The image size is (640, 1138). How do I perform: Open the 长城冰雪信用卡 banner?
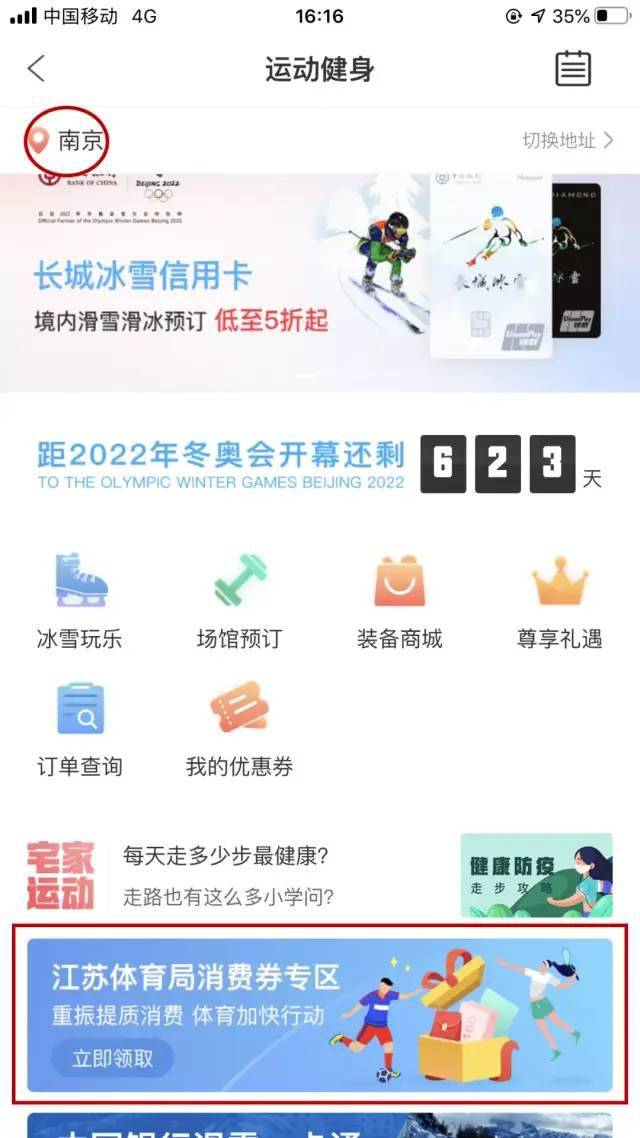[320, 285]
